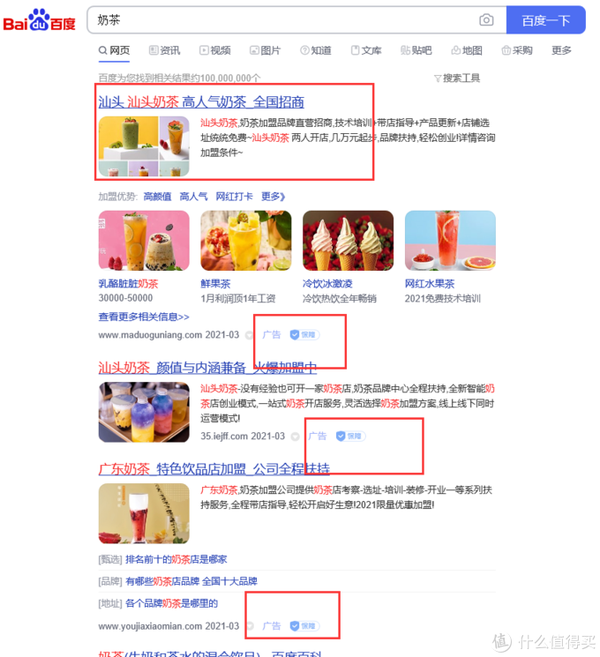Switch to the 资讯 tab
Screen dimensions: 600x657
tap(164, 51)
